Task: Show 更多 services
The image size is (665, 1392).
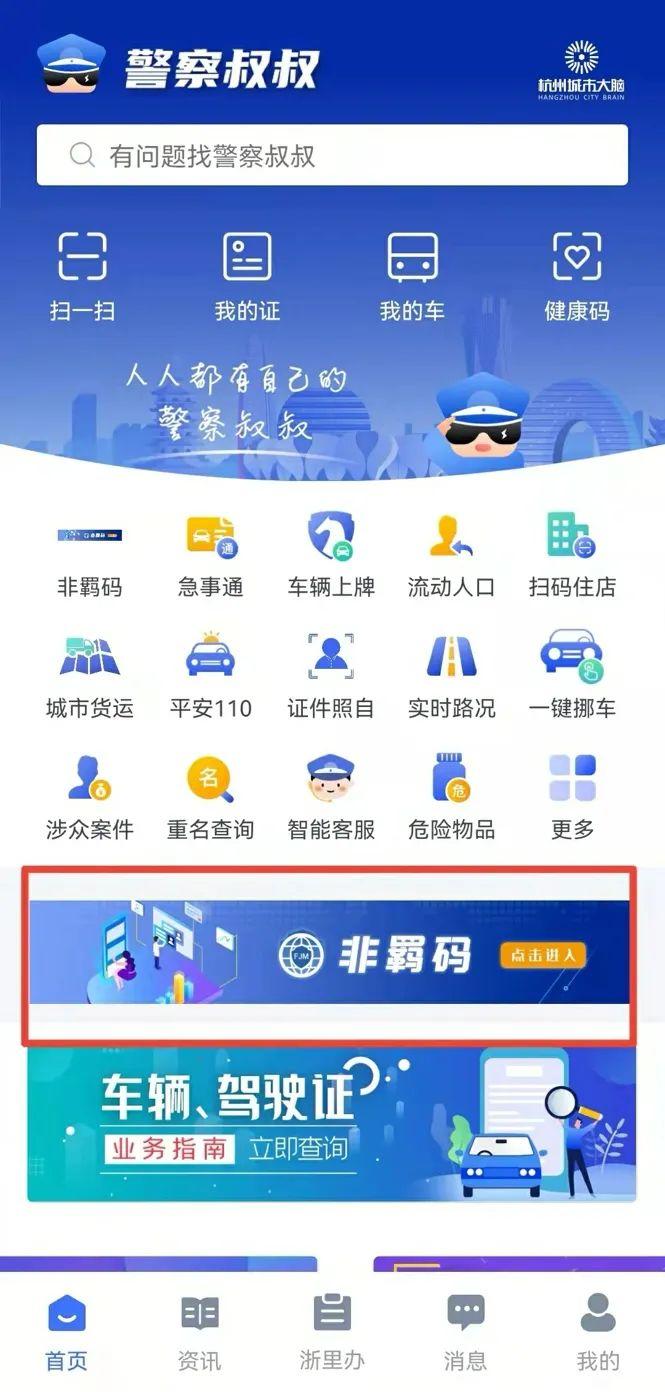Action: click(x=572, y=796)
